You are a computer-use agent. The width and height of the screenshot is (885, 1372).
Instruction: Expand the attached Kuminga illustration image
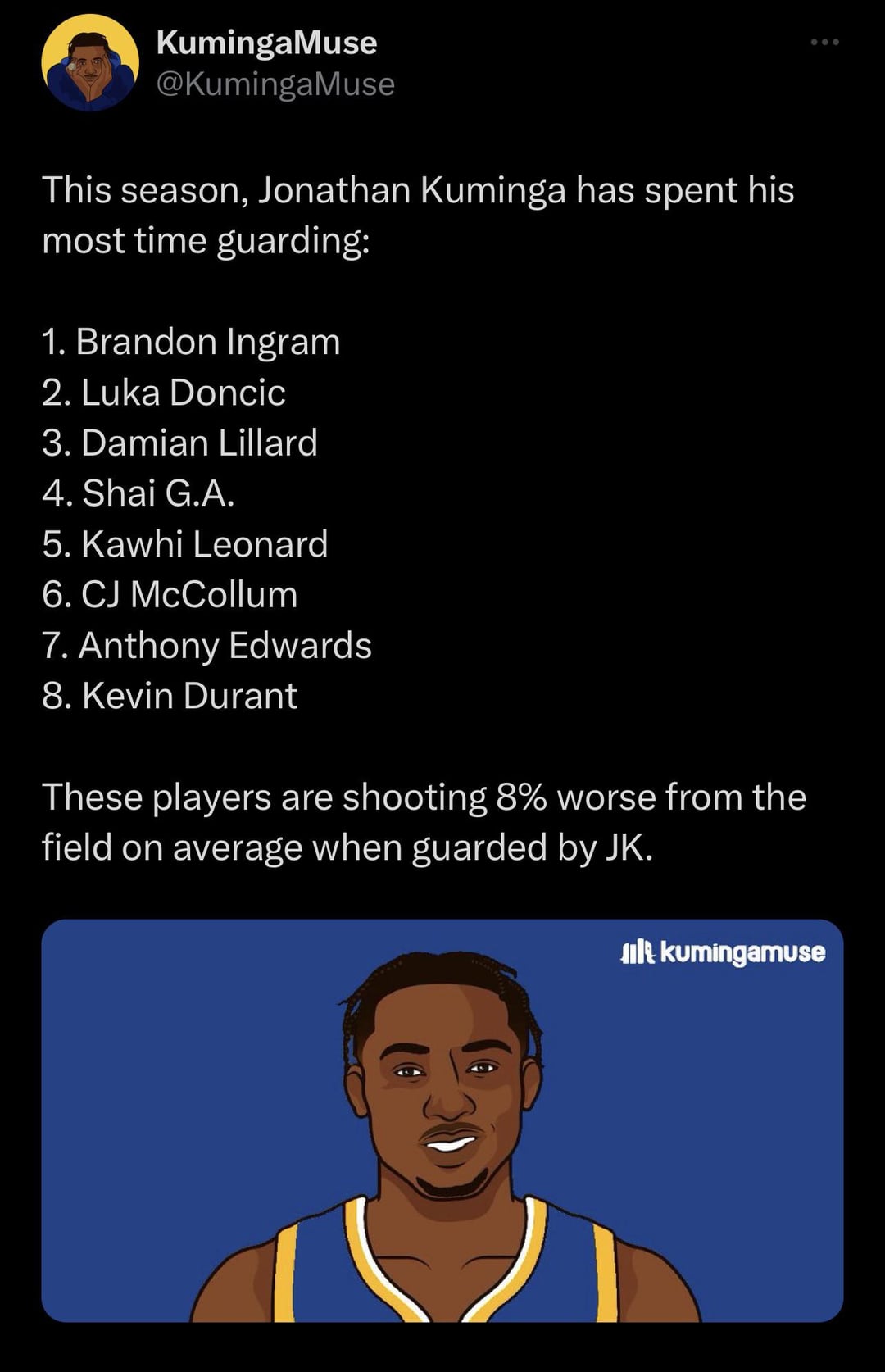(442, 1120)
